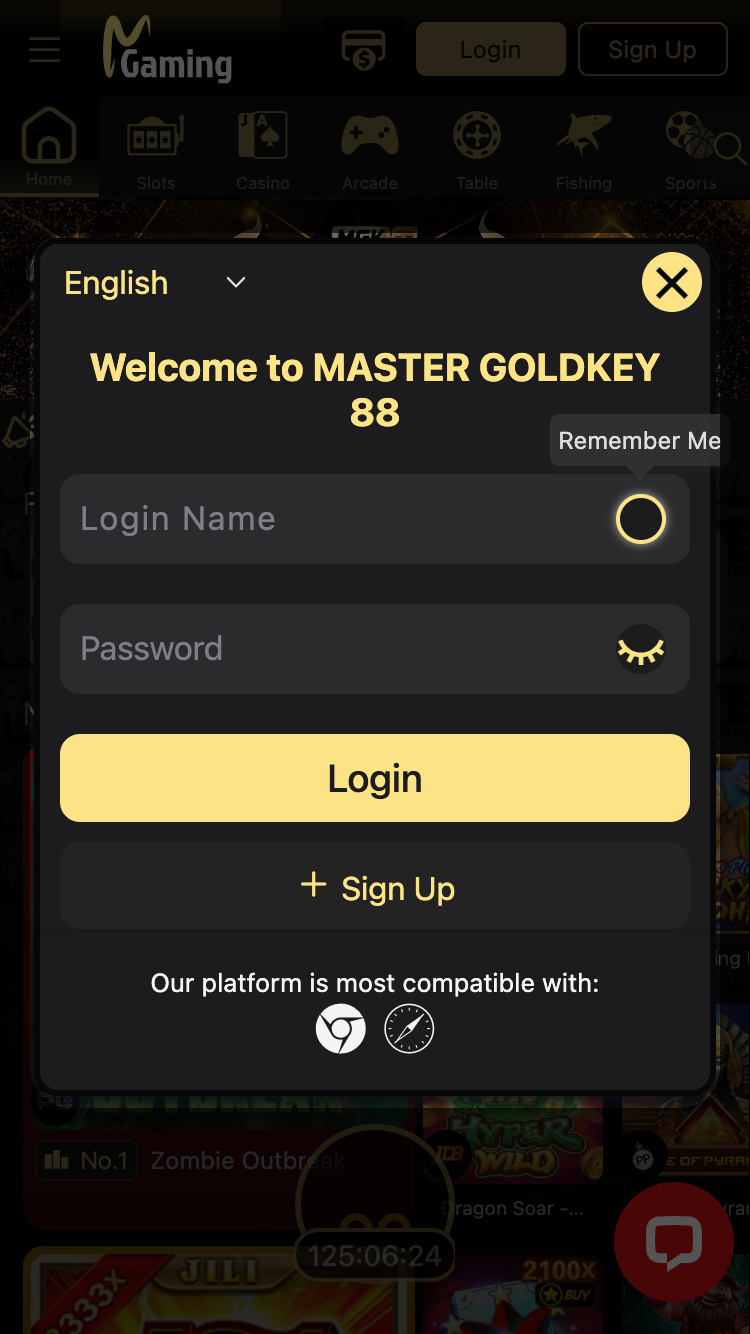Open the English language dropdown
750x1334 pixels.
(x=155, y=283)
